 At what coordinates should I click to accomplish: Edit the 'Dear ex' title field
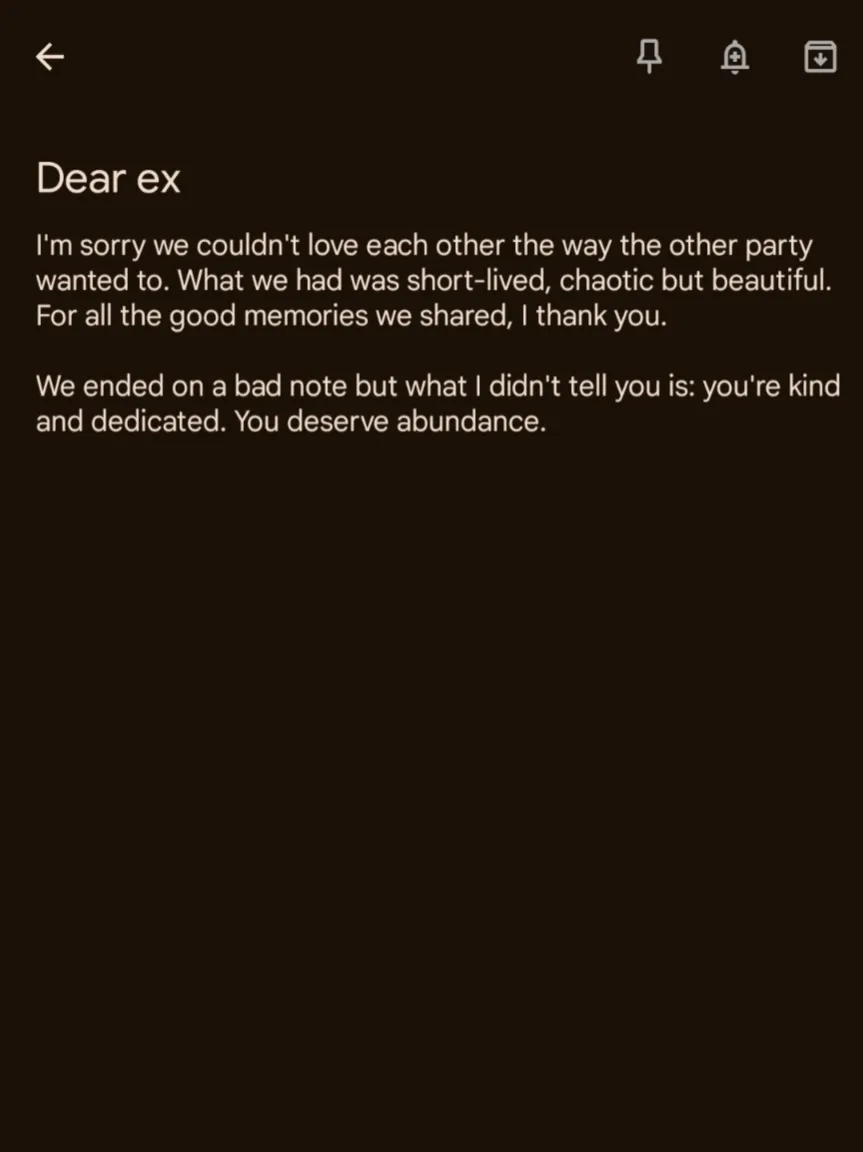[108, 179]
